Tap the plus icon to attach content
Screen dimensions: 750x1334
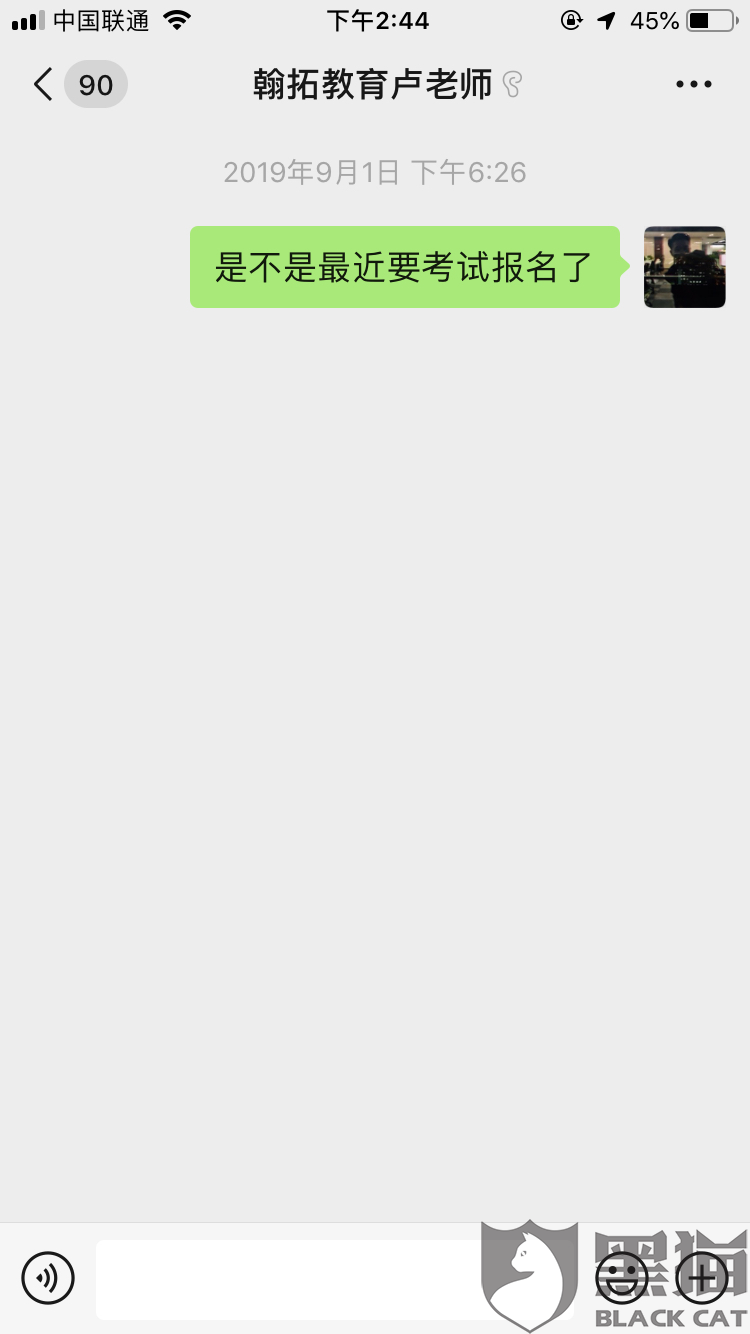[700, 1278]
